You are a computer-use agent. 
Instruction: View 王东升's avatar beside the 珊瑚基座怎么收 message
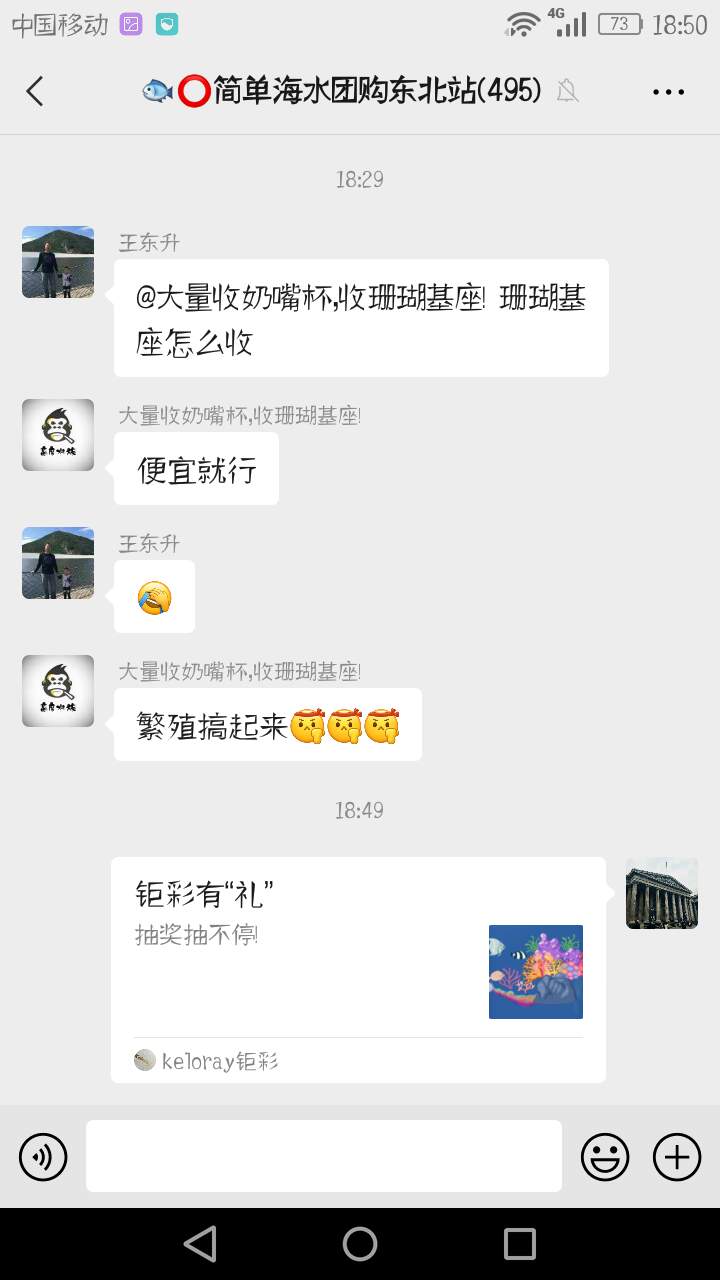pos(58,262)
